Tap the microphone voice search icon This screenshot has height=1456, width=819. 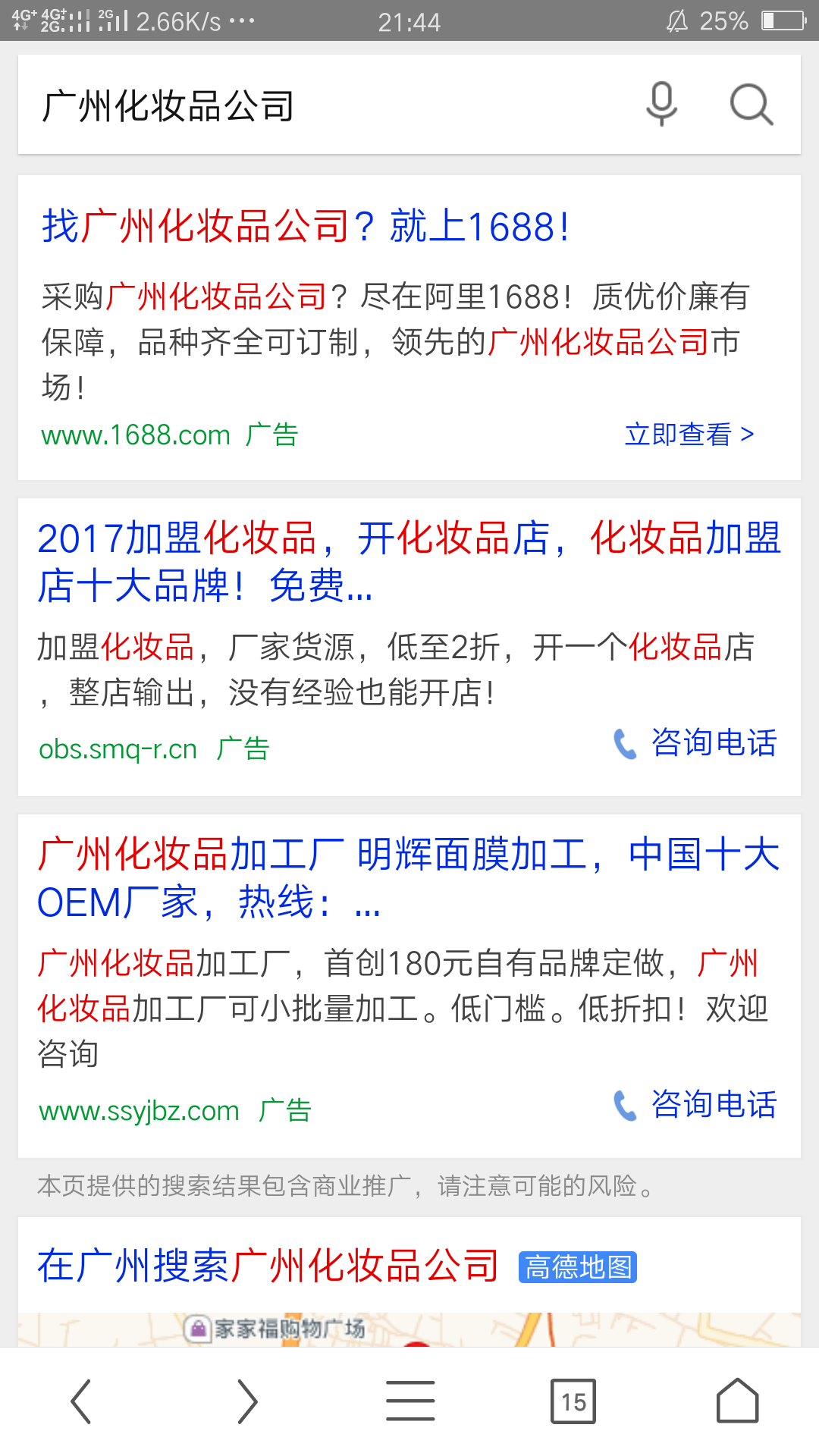[x=661, y=104]
